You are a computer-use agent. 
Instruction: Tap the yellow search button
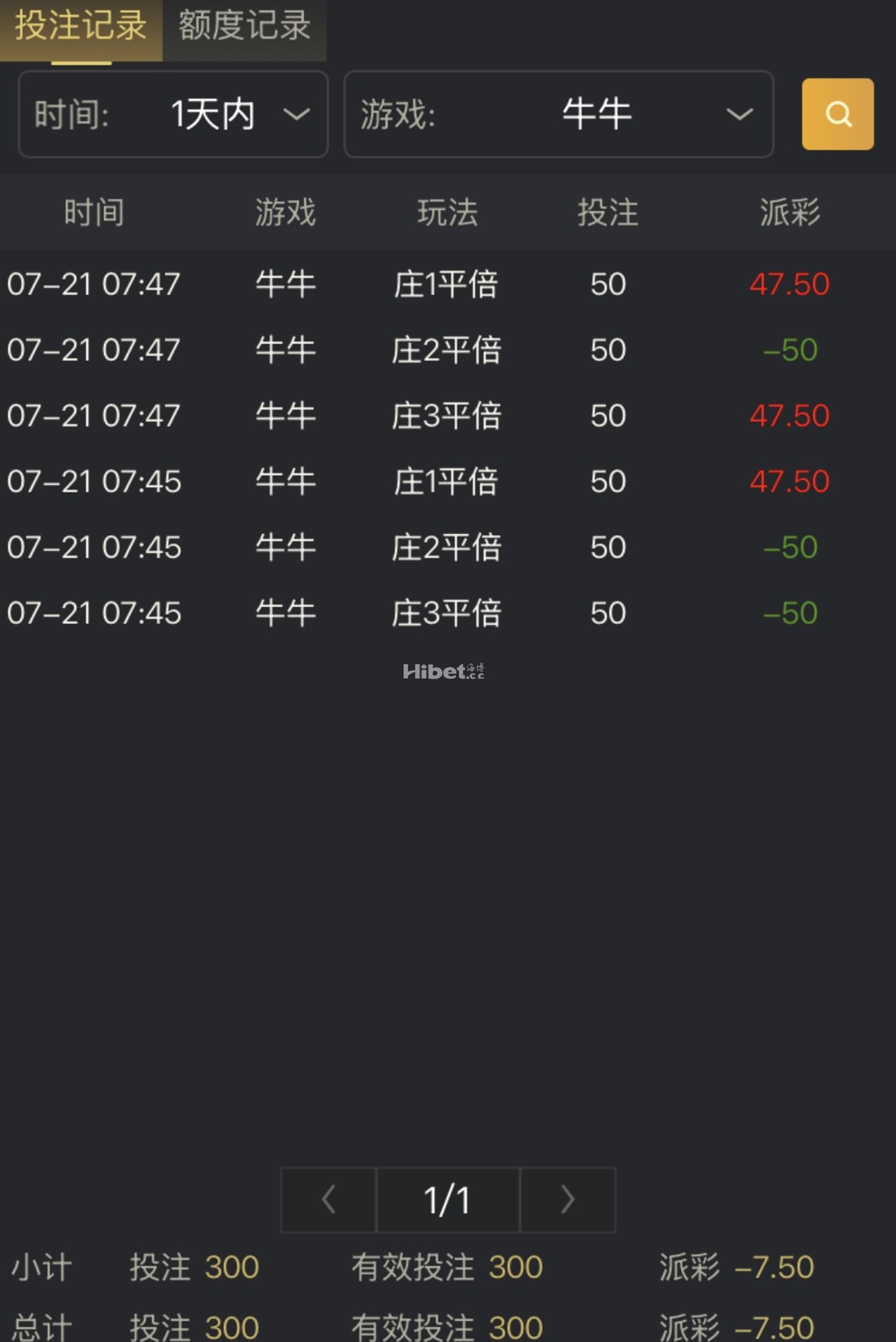pos(837,115)
